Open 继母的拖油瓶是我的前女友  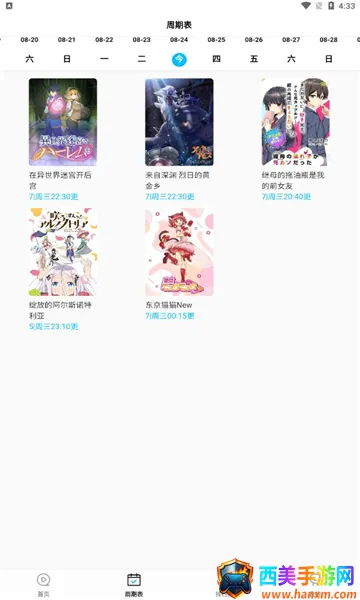[295, 122]
